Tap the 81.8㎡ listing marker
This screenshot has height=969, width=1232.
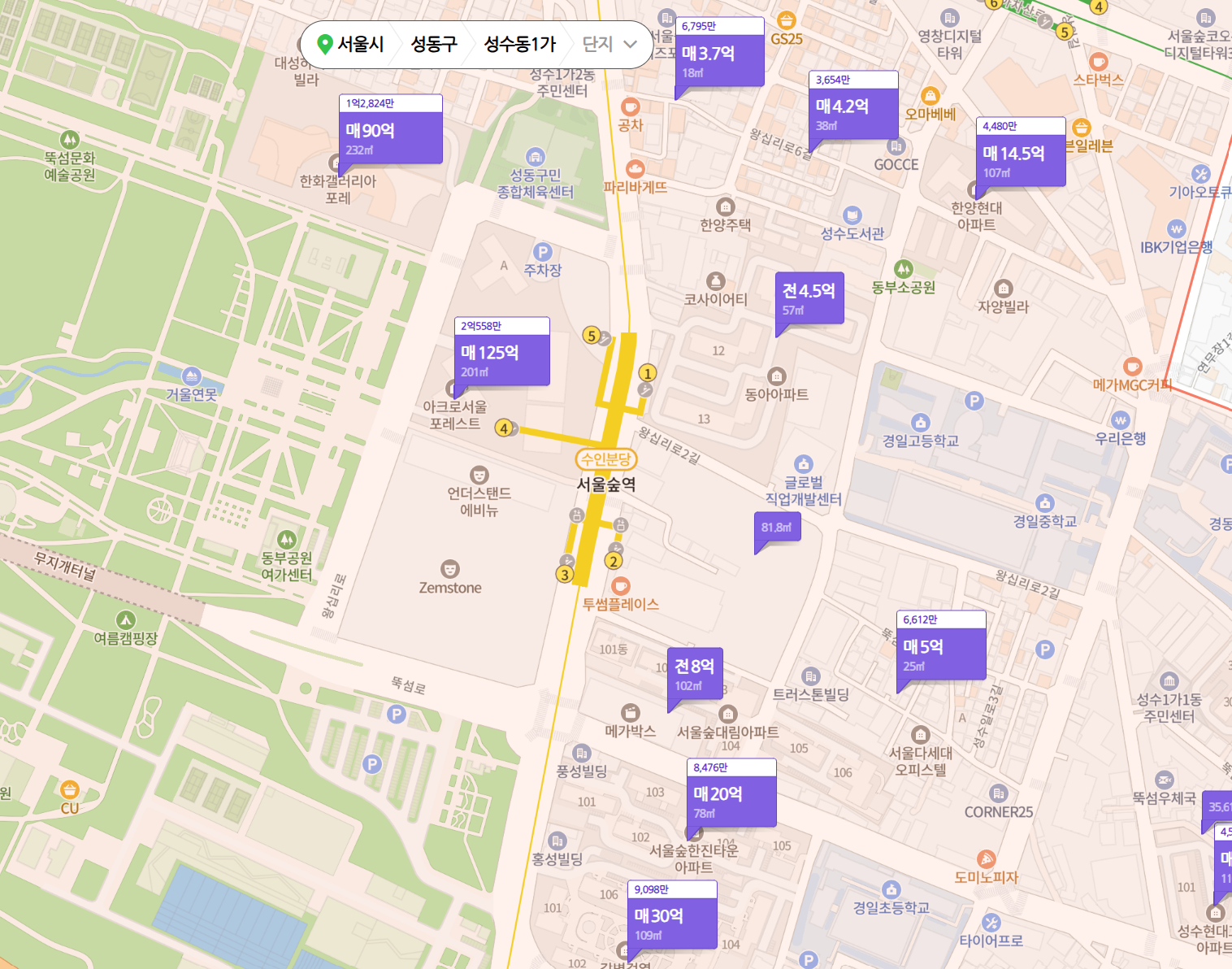click(x=778, y=528)
